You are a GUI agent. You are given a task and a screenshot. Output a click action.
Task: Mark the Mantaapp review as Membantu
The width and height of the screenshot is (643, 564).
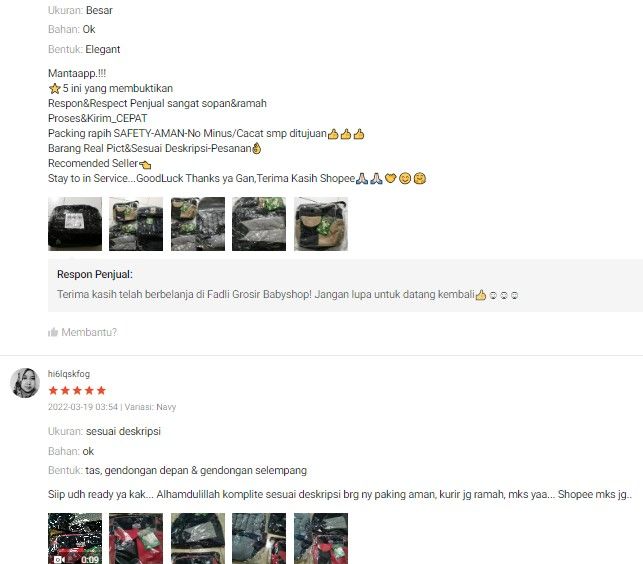82,332
